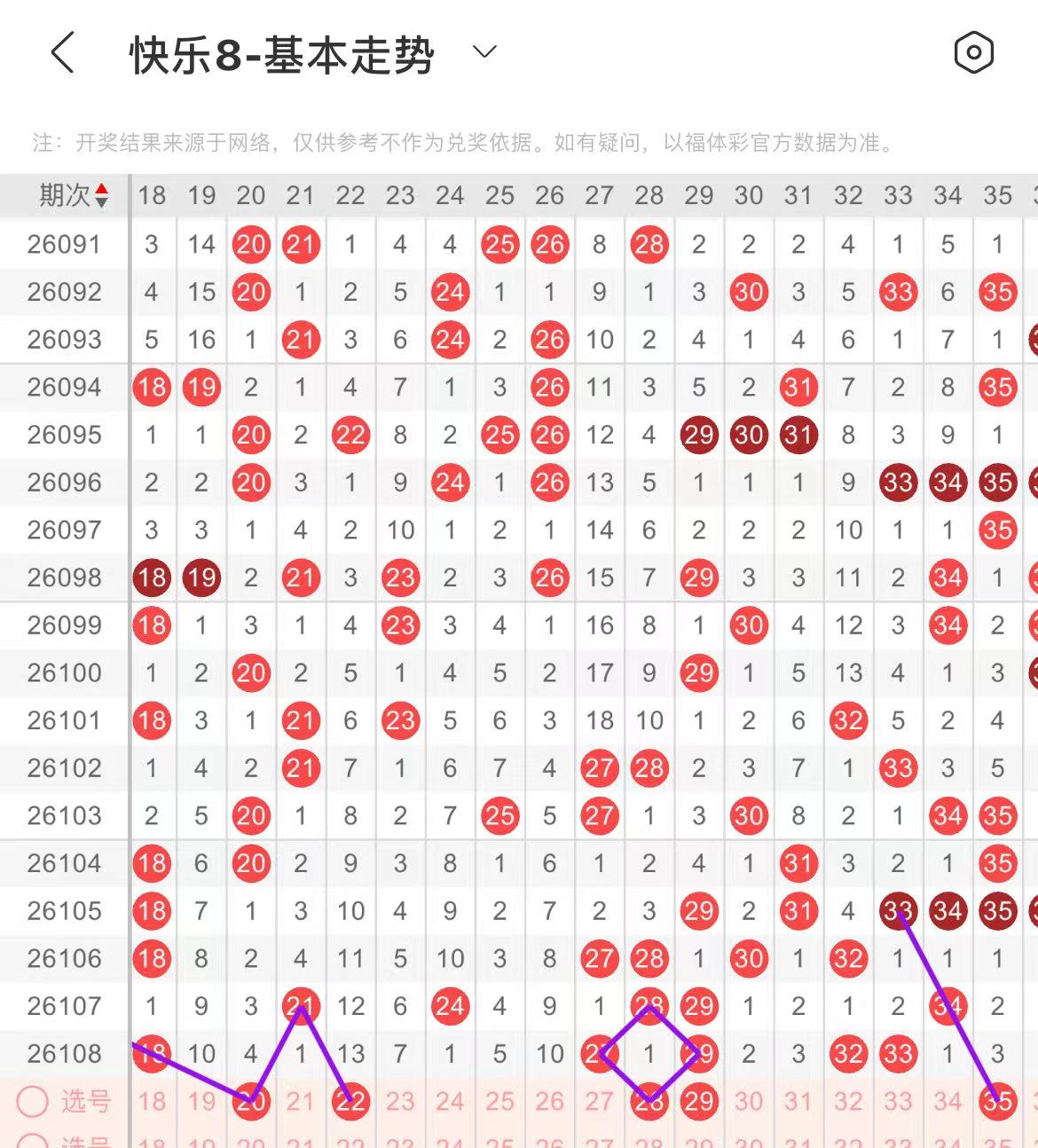The image size is (1038, 1148).
Task: Select number 31 in the first 选号 row
Action: [x=798, y=1102]
